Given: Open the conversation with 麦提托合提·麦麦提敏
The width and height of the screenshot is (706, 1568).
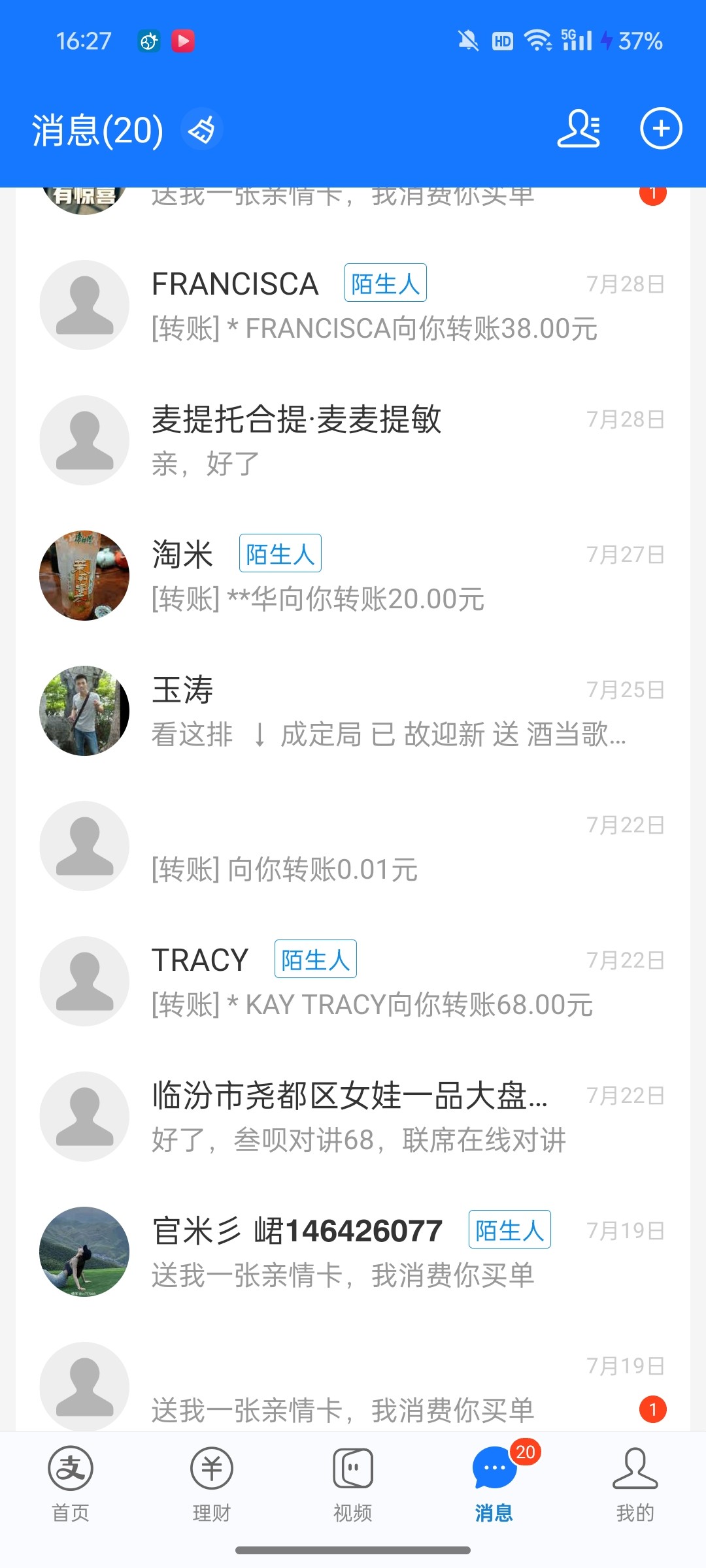Looking at the screenshot, I should 353,440.
